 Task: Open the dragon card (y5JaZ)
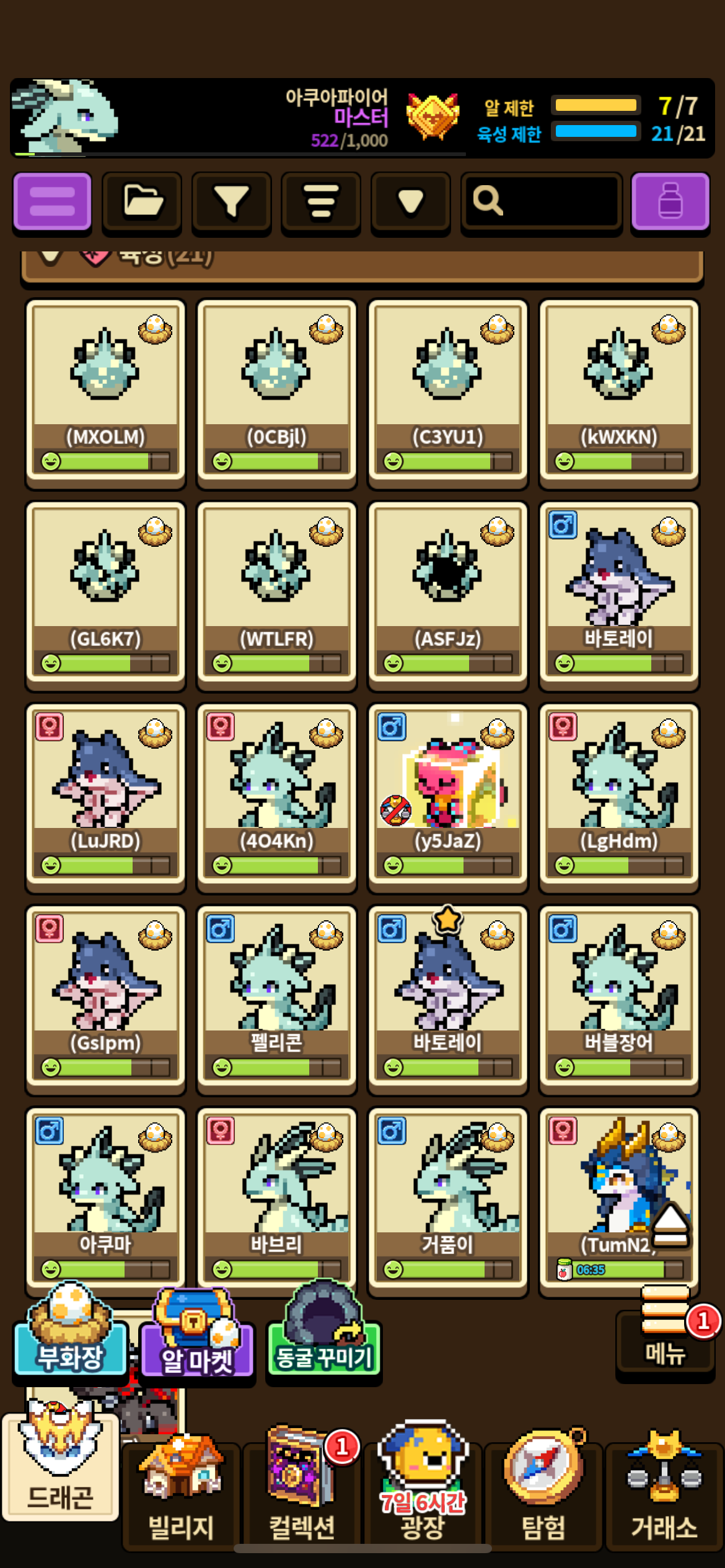coord(447,795)
